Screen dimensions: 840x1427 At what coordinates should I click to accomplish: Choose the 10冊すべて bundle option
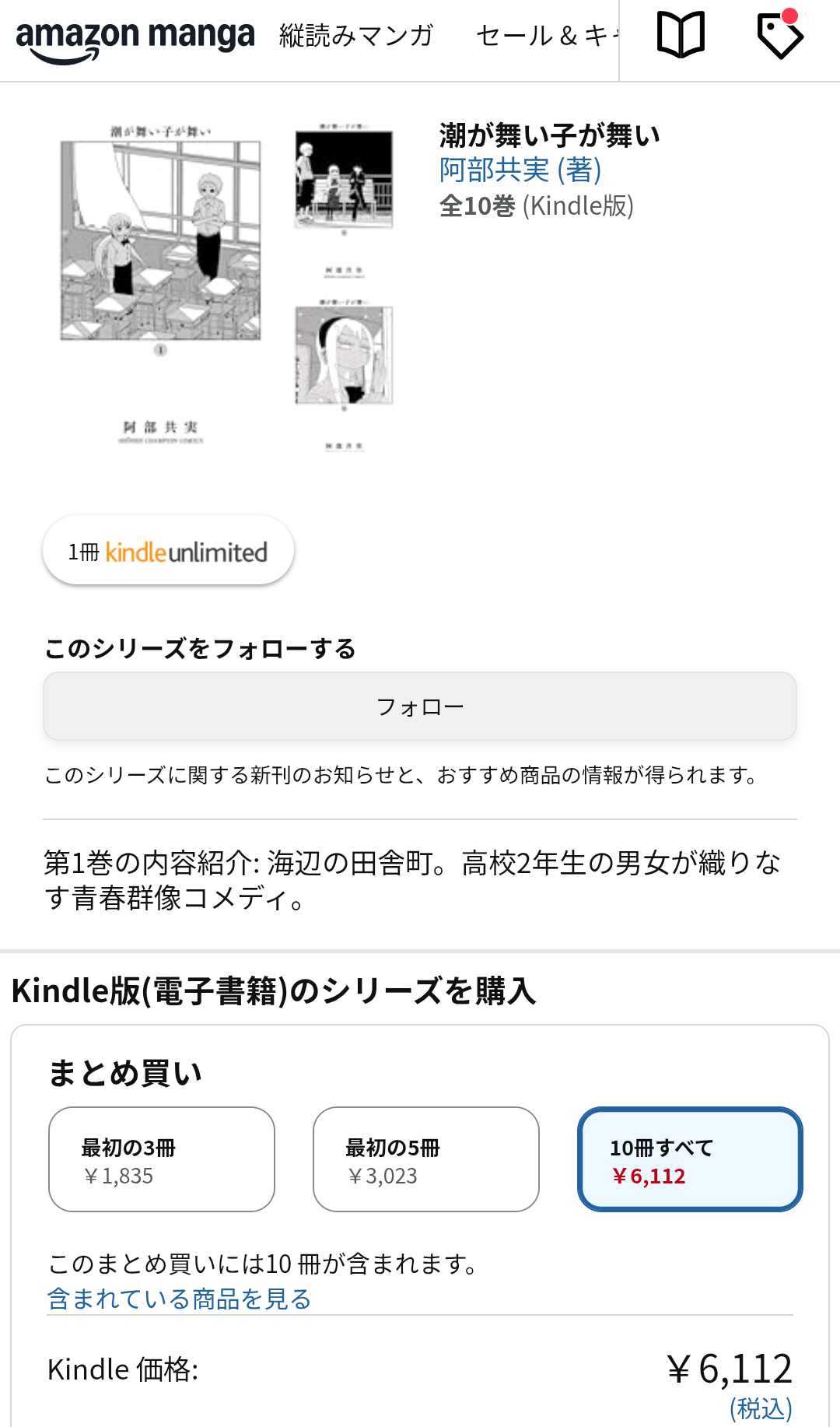point(690,1159)
